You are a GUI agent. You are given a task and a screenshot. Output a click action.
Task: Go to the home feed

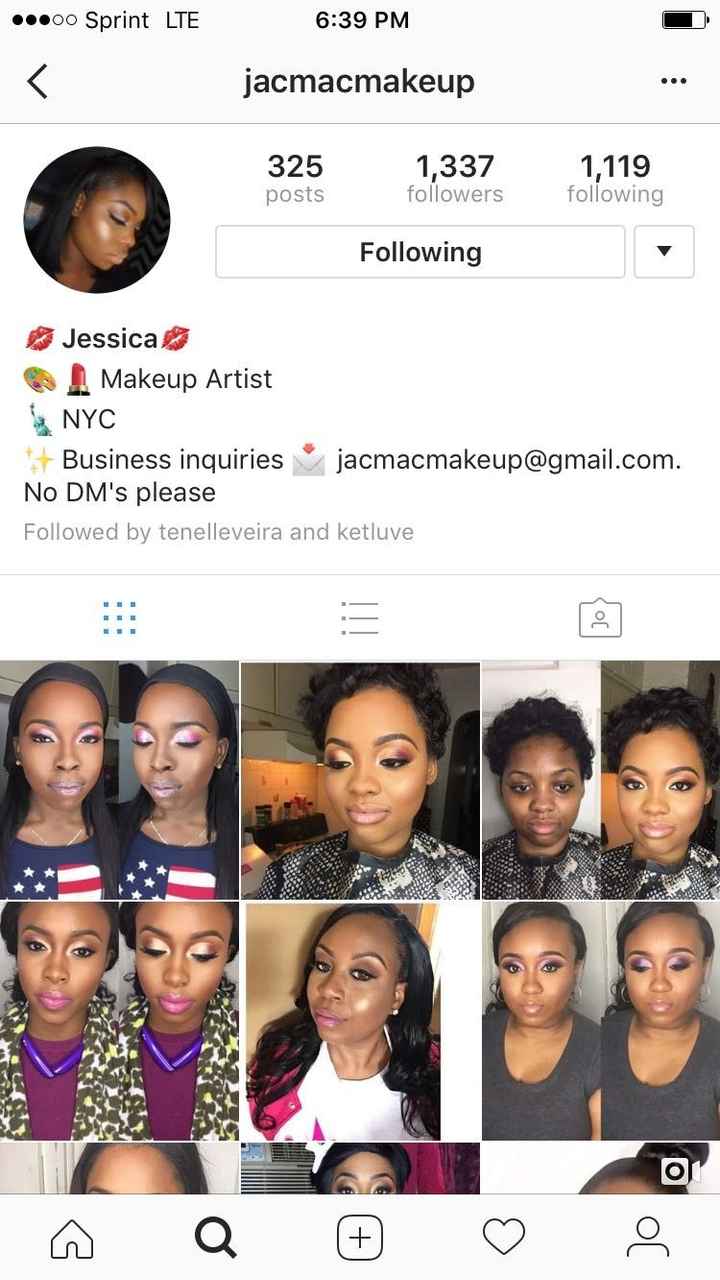tap(71, 1236)
